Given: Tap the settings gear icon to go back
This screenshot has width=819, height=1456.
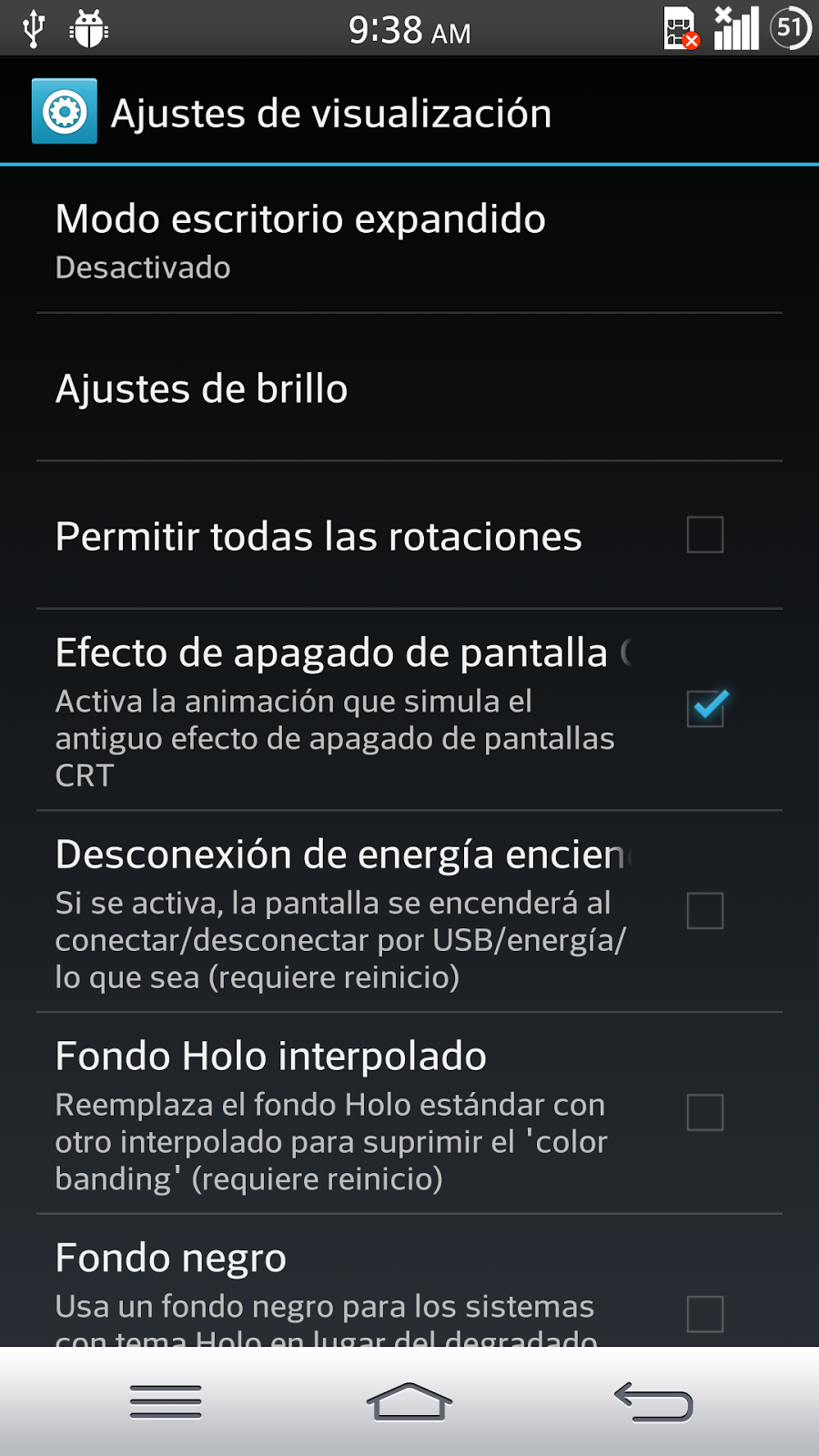Looking at the screenshot, I should pyautogui.click(x=64, y=112).
